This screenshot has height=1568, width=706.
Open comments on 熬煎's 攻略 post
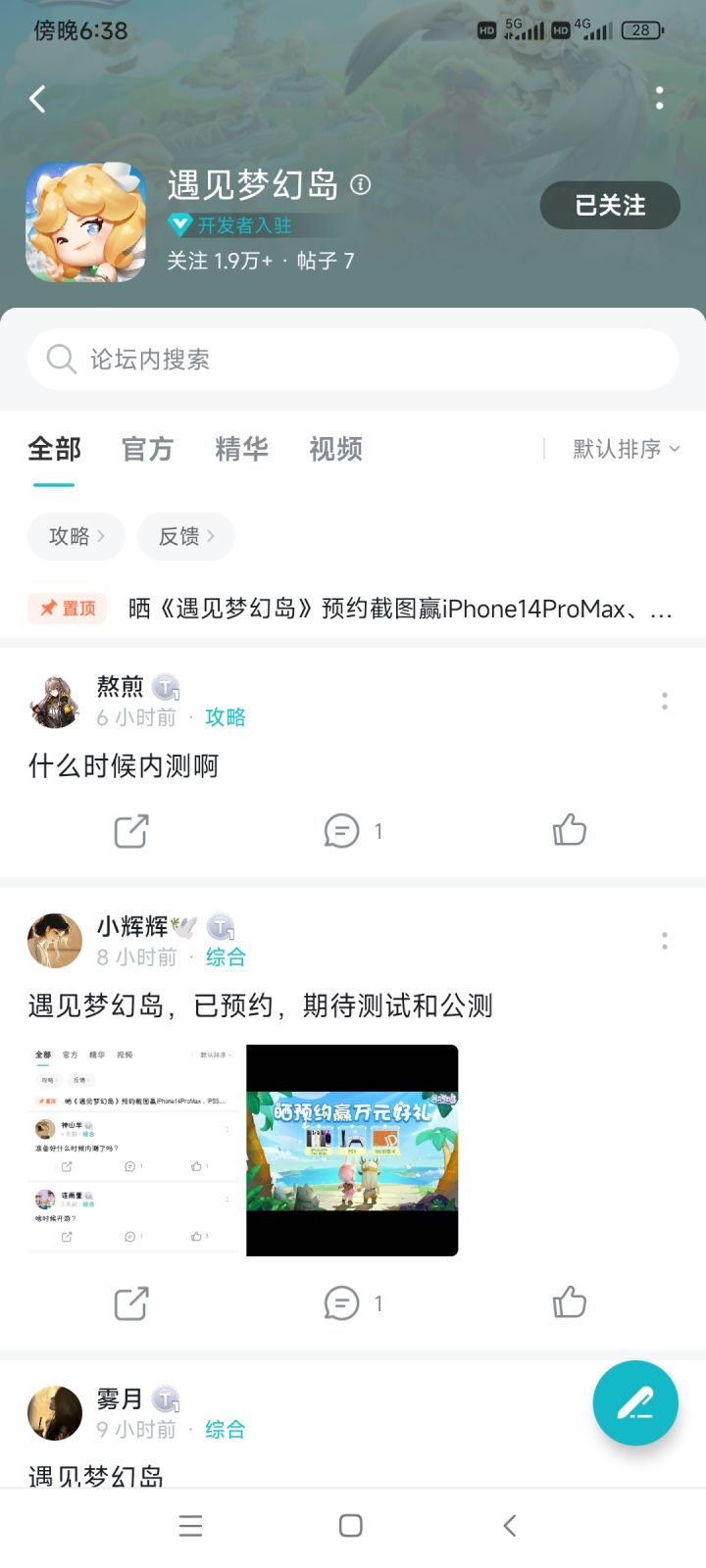point(341,830)
